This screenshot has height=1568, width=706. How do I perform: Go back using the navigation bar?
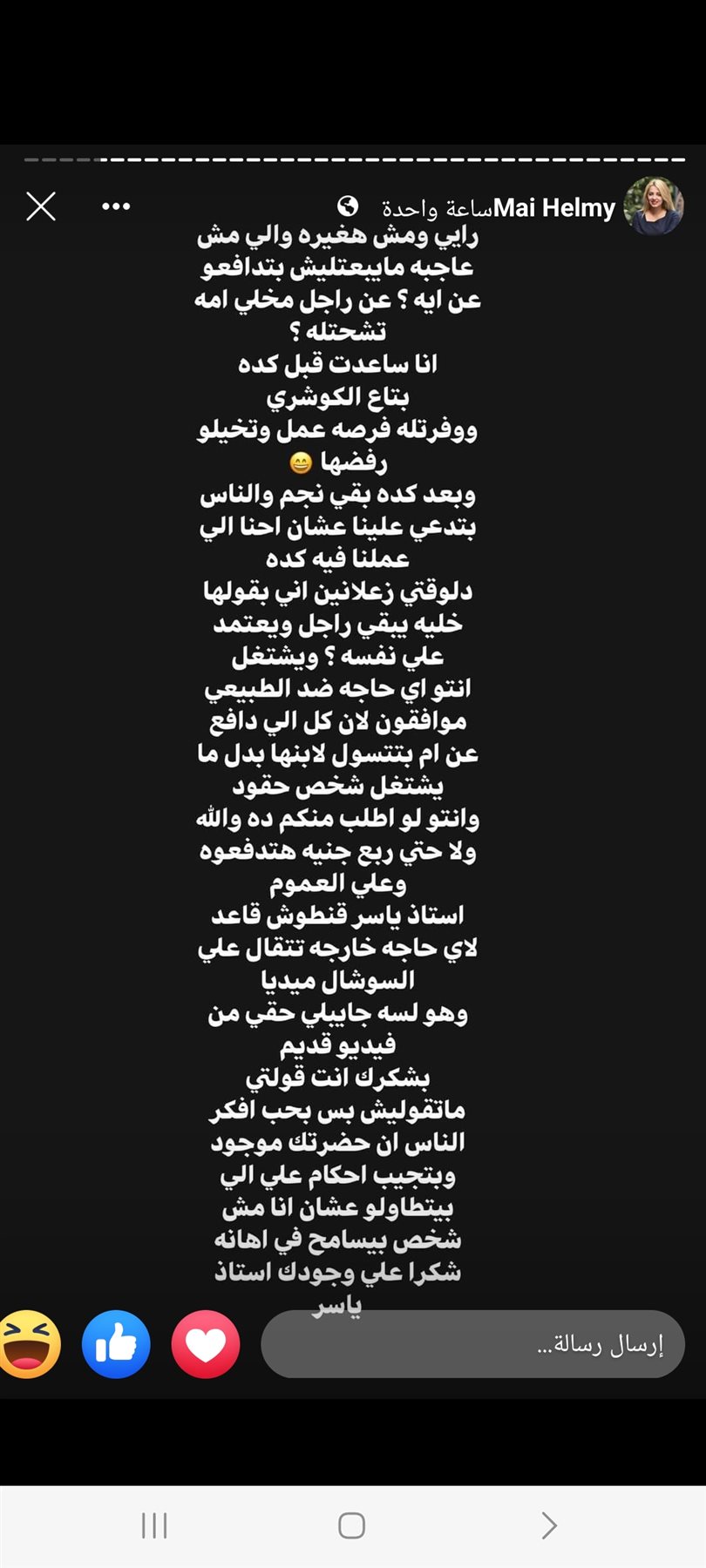pyautogui.click(x=549, y=1525)
